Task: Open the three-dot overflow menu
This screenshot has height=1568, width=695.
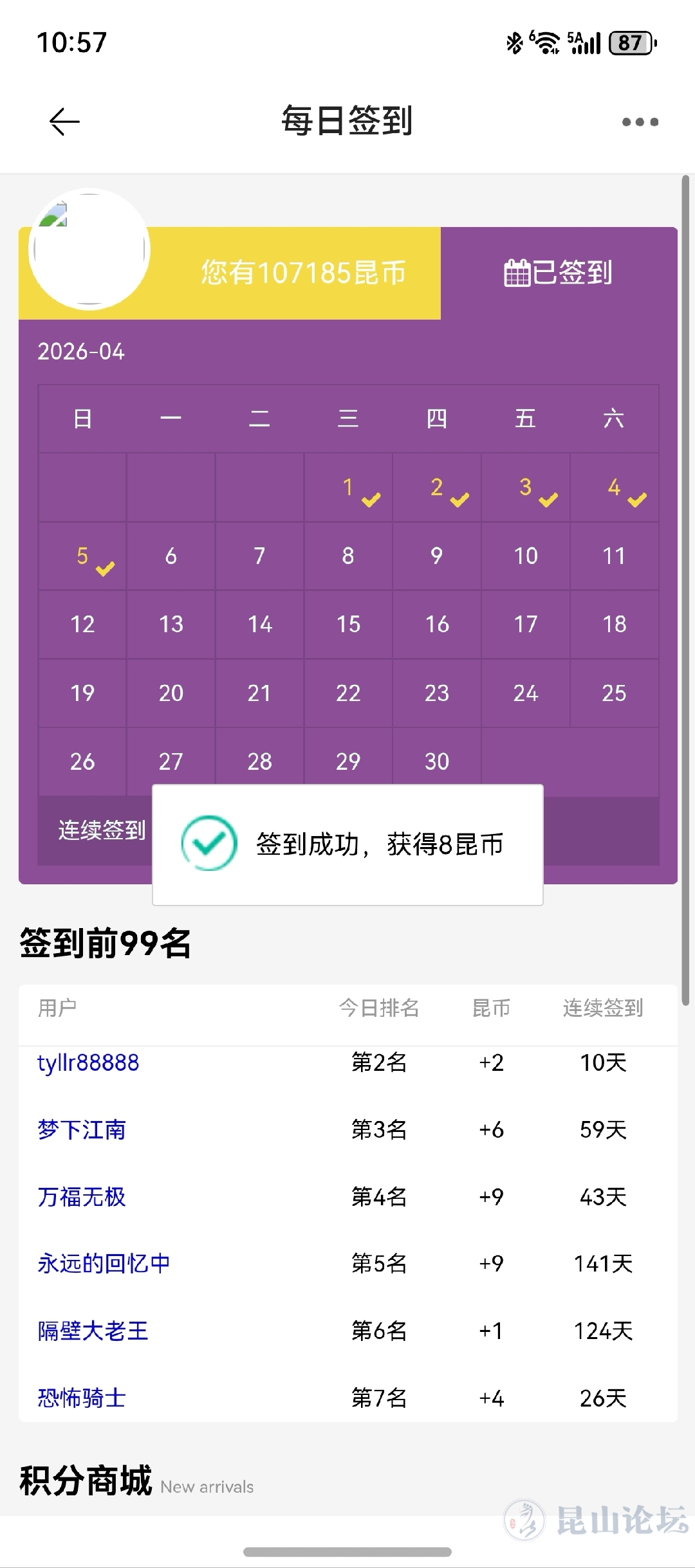Action: click(x=640, y=122)
